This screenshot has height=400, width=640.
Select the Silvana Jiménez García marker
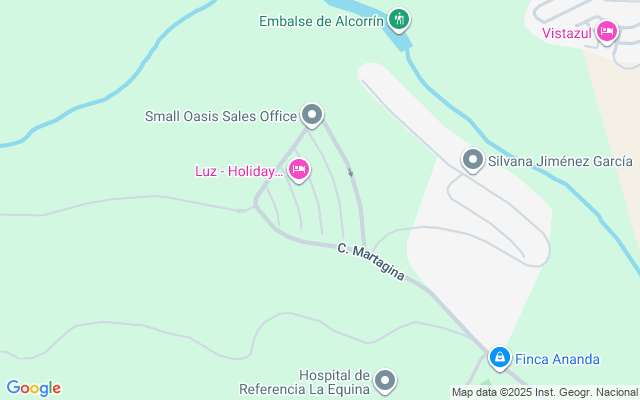[473, 160]
